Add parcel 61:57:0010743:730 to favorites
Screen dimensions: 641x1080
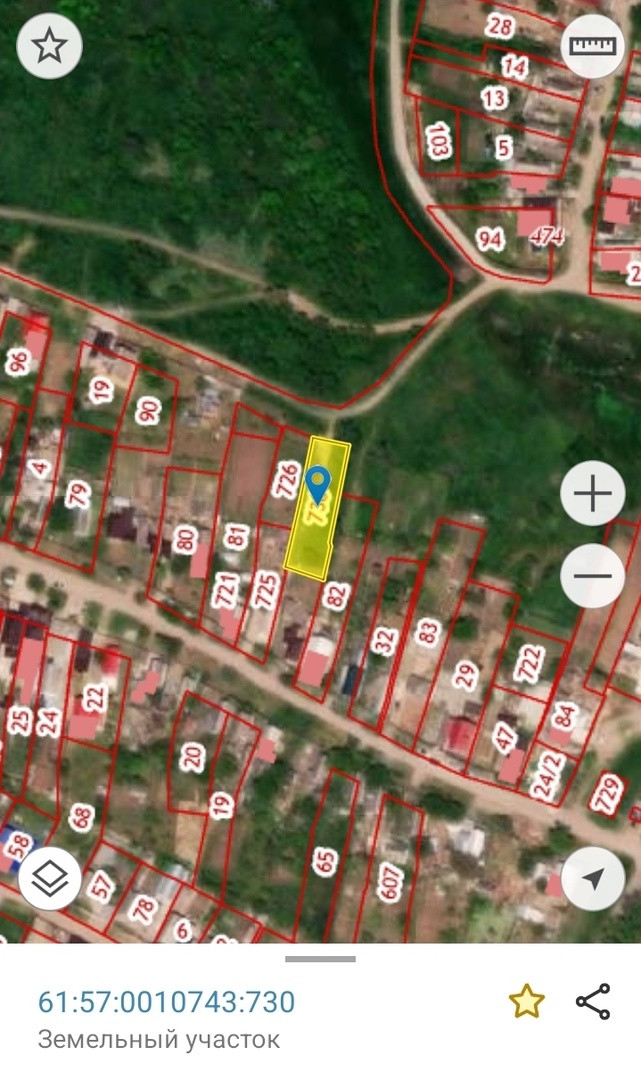527,1001
